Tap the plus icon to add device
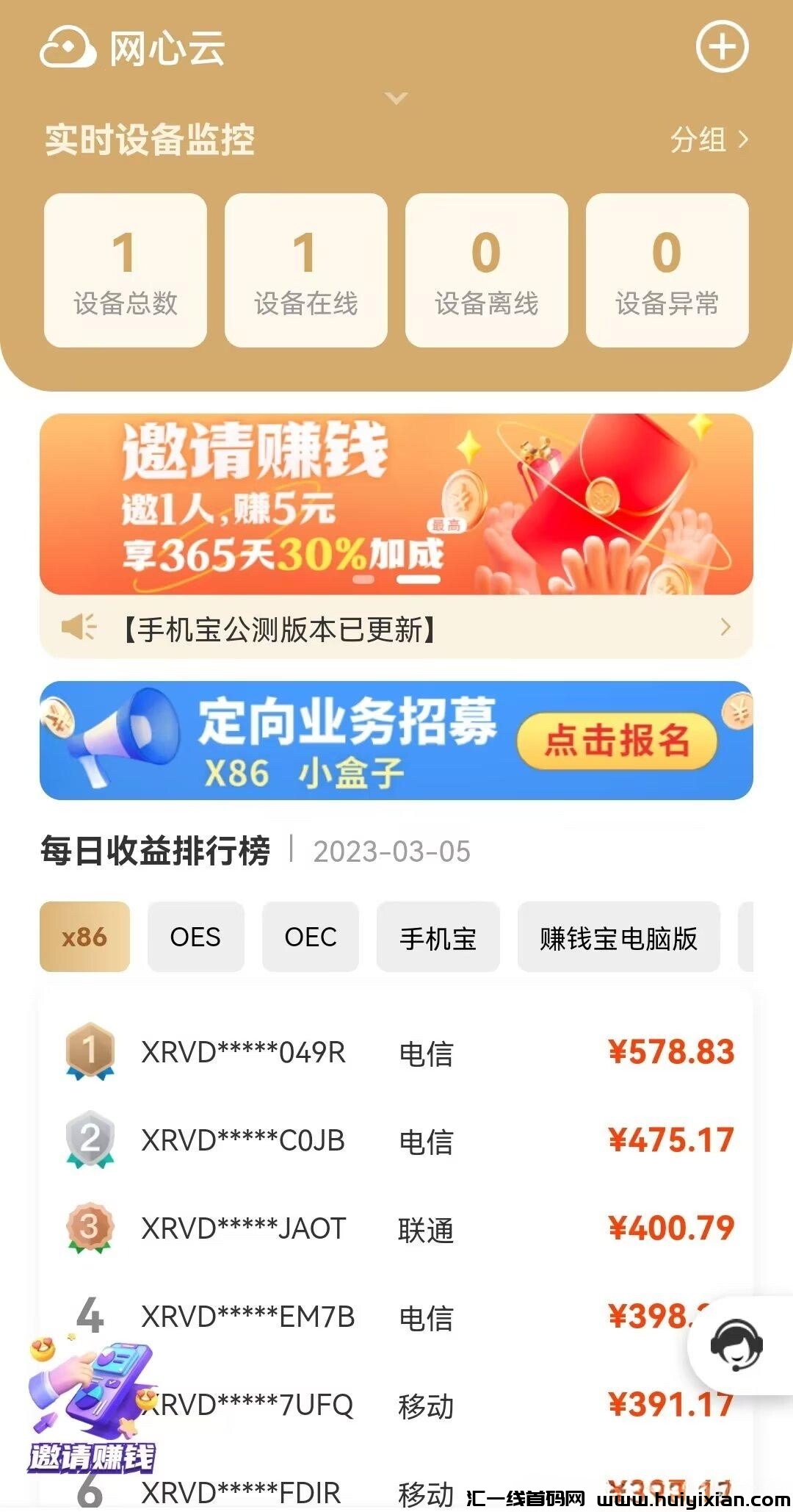This screenshot has width=793, height=1512. (722, 47)
